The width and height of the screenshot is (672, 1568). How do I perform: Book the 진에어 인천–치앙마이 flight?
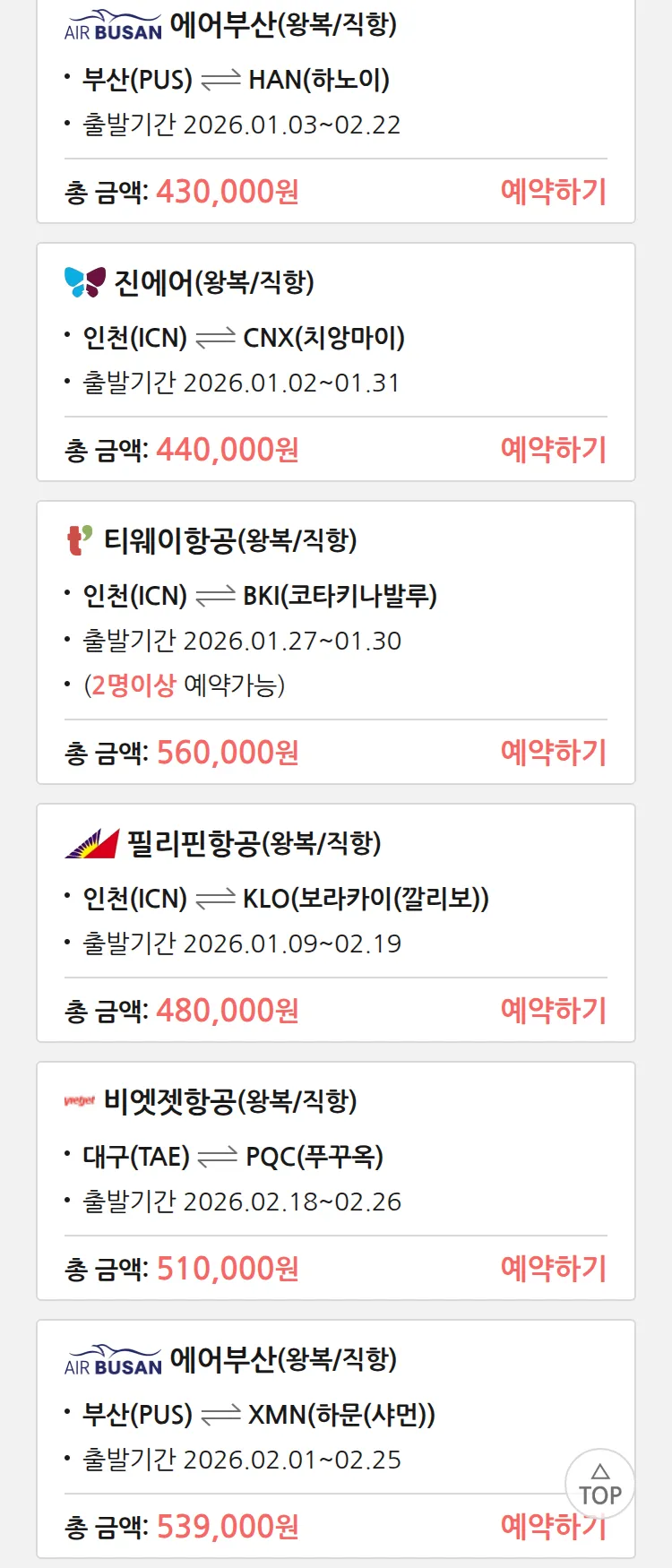(x=553, y=450)
